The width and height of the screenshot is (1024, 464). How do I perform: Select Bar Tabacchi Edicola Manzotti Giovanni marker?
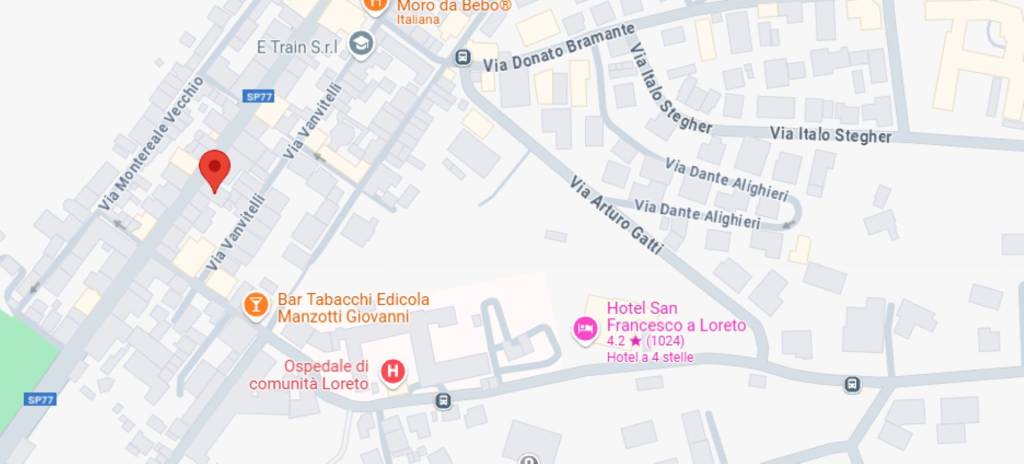256,305
